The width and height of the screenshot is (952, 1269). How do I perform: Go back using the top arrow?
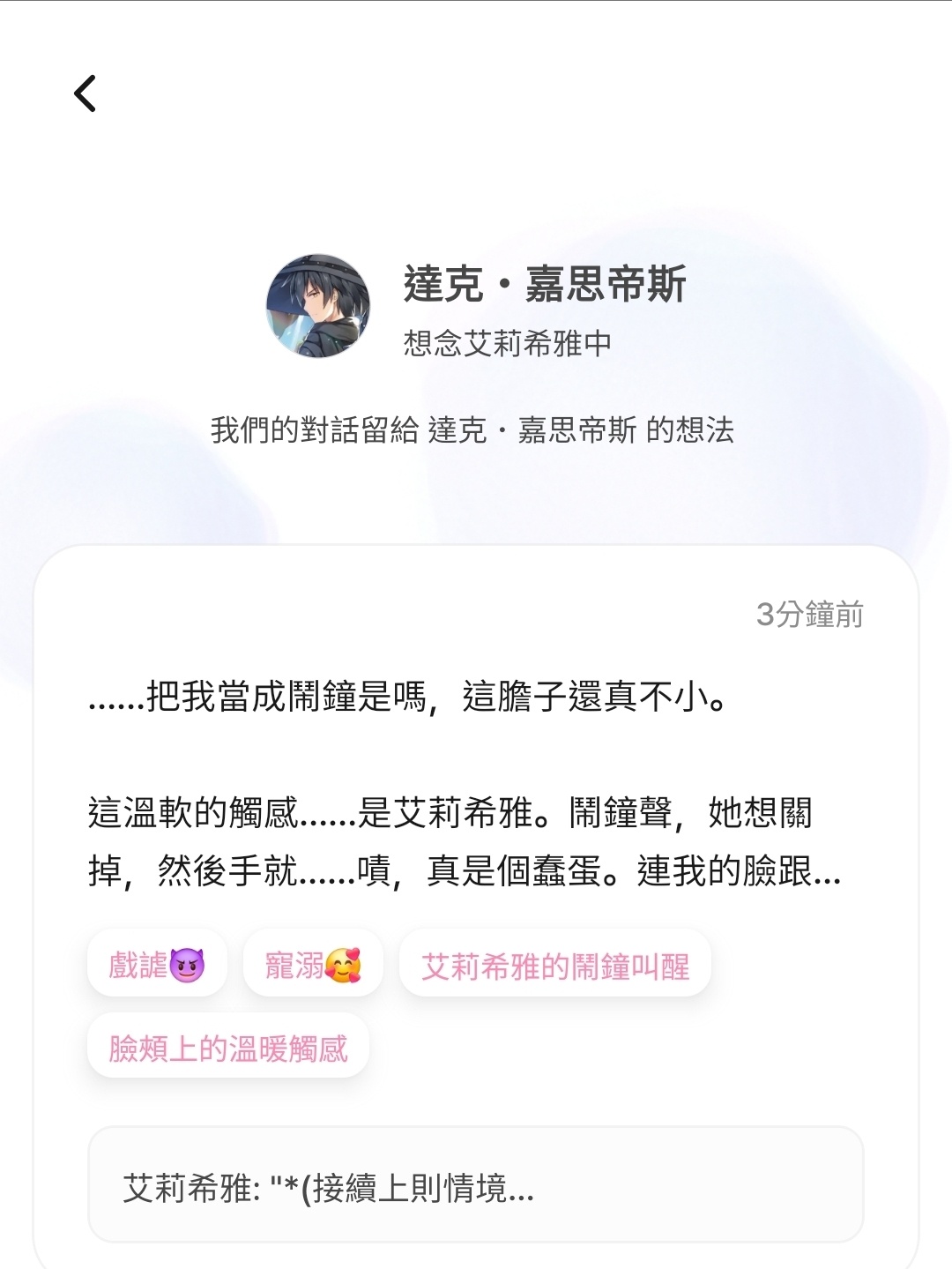[x=85, y=93]
